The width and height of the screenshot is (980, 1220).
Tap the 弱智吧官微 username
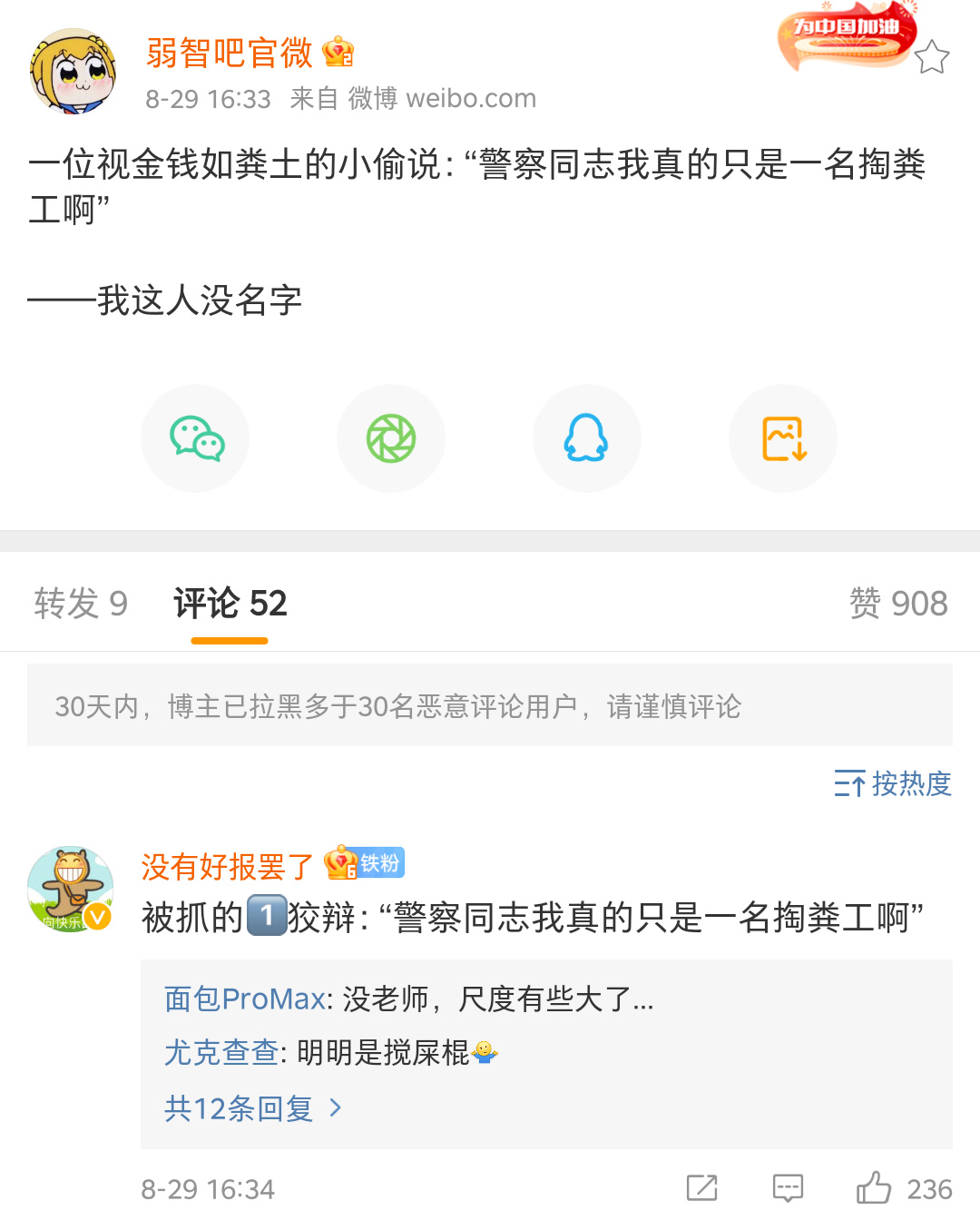click(229, 54)
